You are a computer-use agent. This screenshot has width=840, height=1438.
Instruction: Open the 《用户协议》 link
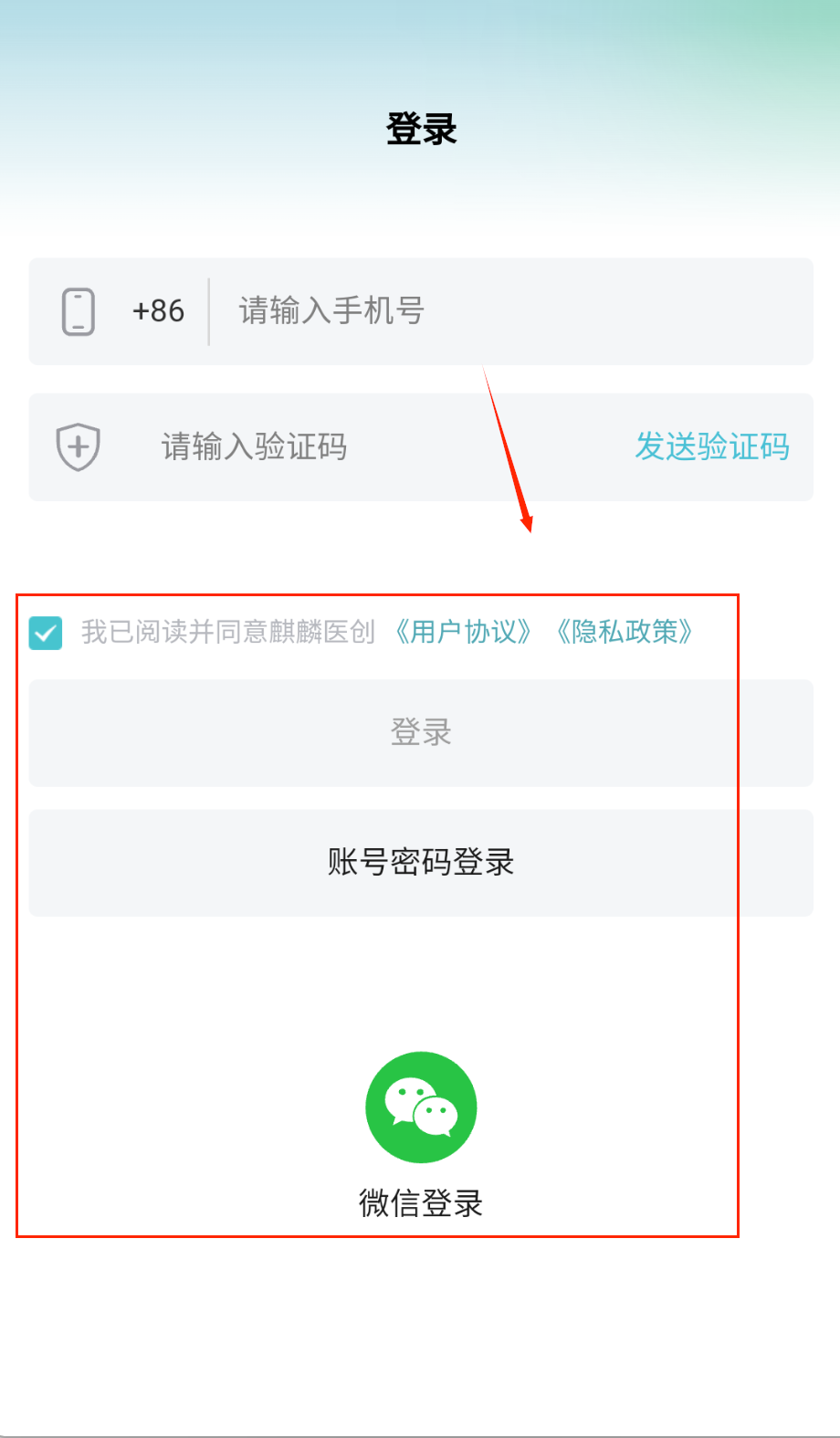(463, 632)
